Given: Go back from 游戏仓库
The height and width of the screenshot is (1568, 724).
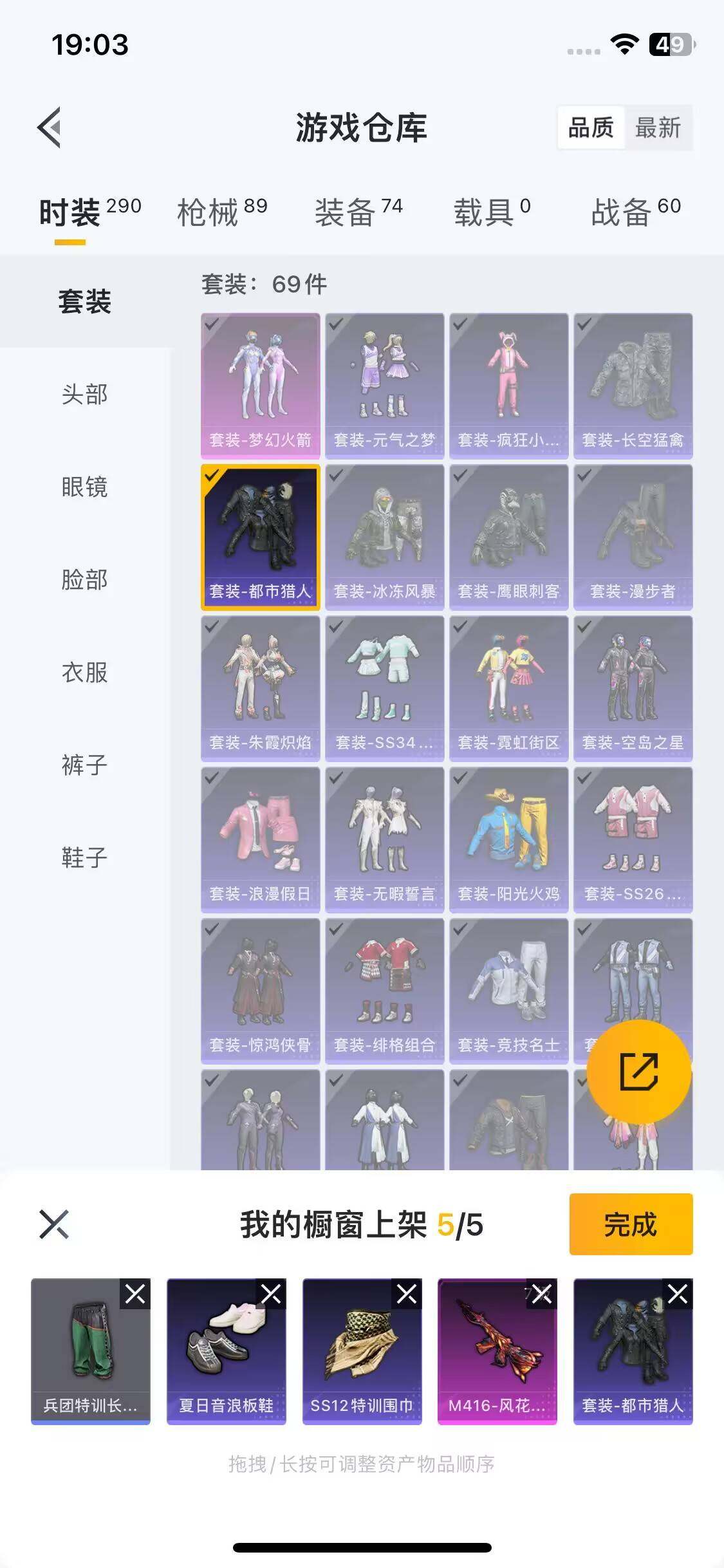Looking at the screenshot, I should 50,127.
